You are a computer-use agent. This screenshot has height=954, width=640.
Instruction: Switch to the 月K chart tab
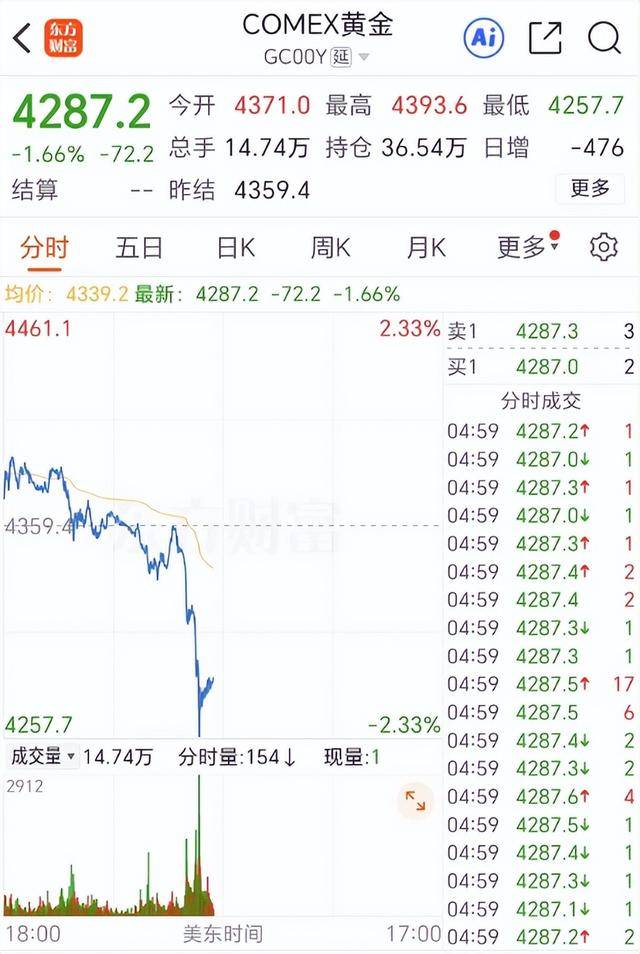tap(426, 247)
